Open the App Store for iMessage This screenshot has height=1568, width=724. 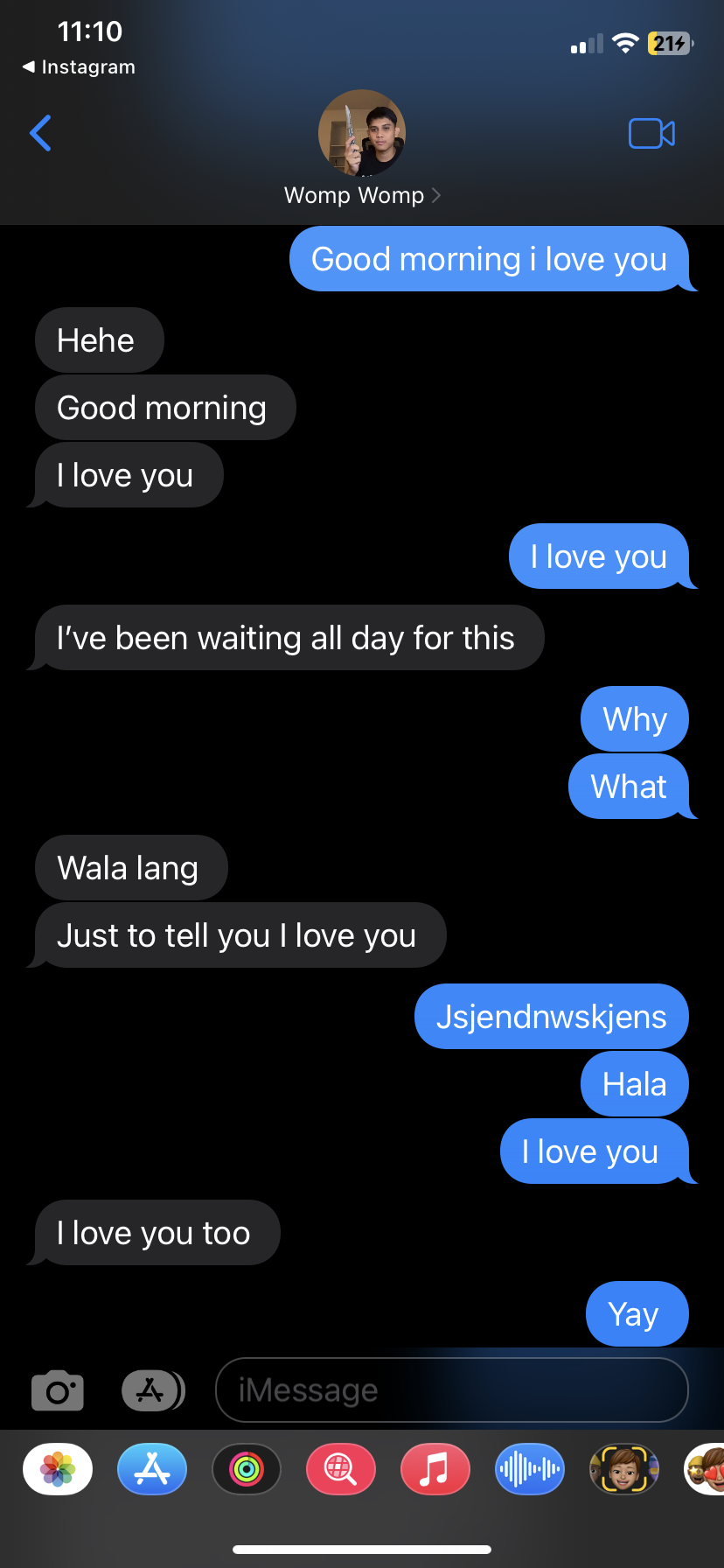(x=152, y=1469)
